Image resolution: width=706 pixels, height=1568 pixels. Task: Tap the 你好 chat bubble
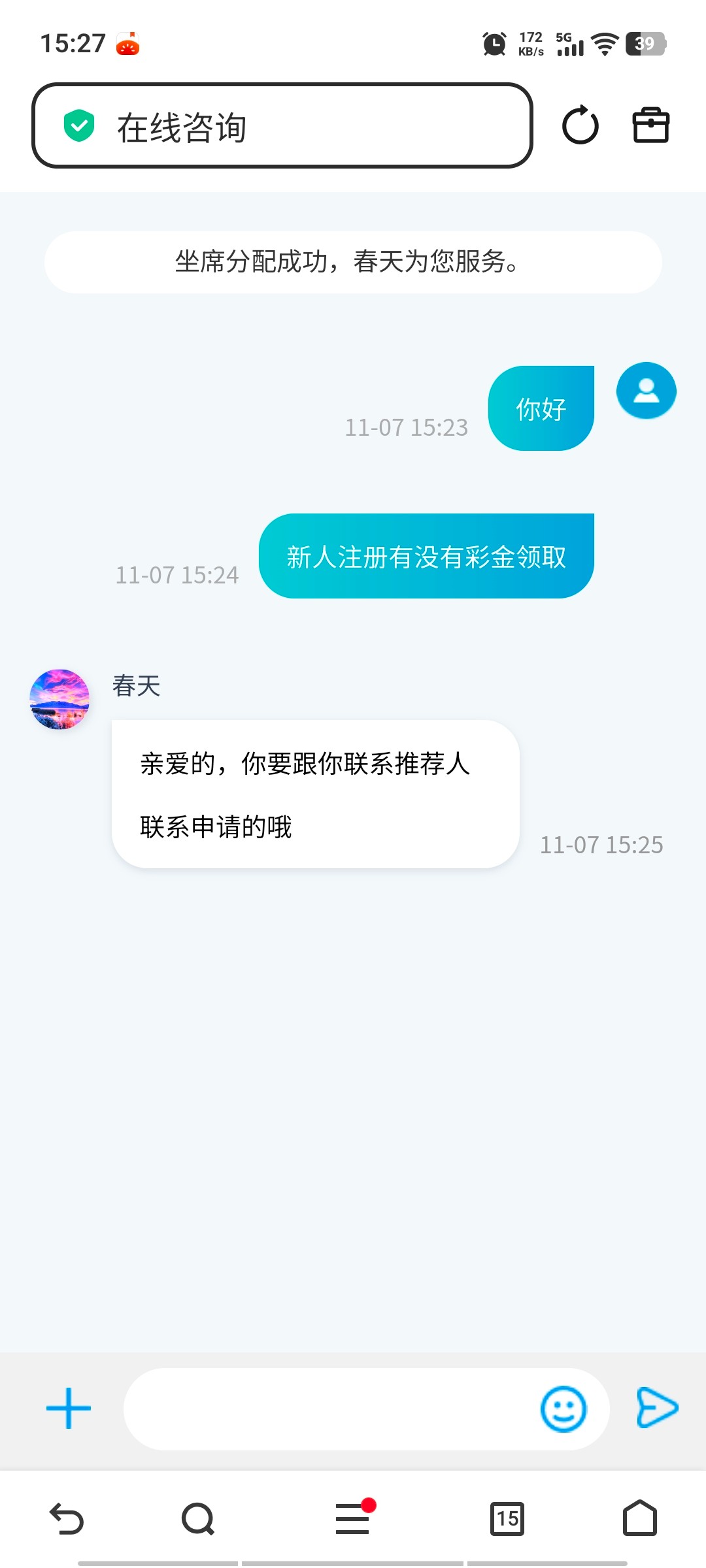(x=541, y=406)
